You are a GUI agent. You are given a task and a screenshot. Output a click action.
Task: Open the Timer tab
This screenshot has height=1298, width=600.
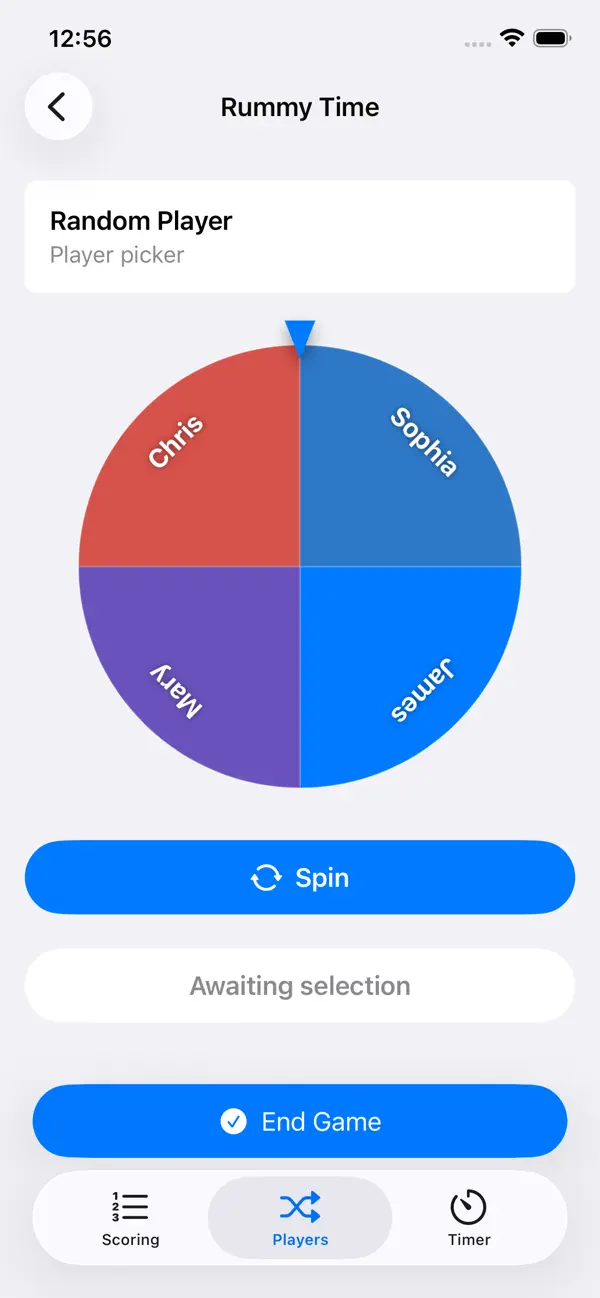469,1218
